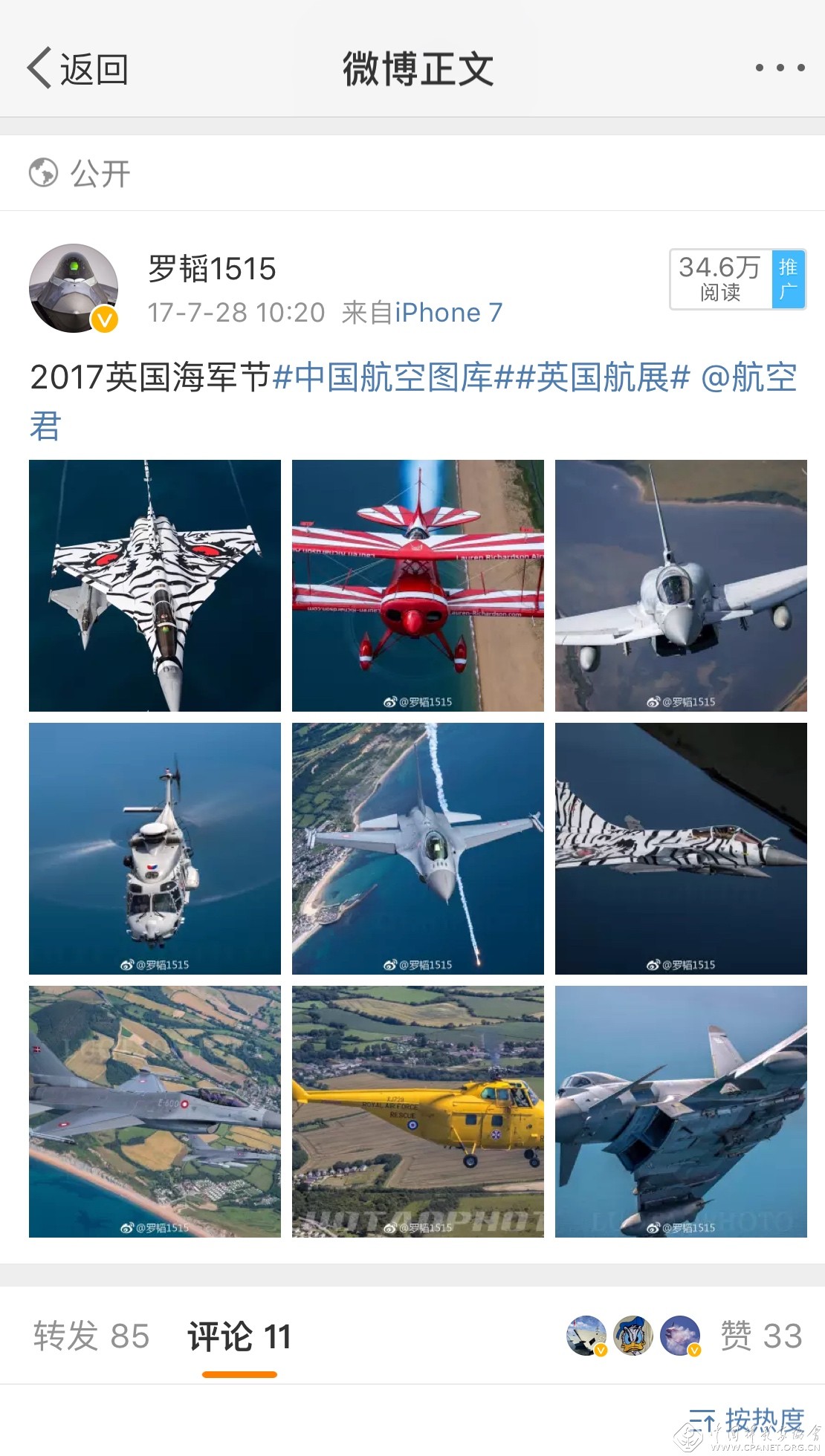Viewport: 825px width, 1456px height.
Task: Open the @航空君 mention
Action: pyautogui.click(x=414, y=401)
